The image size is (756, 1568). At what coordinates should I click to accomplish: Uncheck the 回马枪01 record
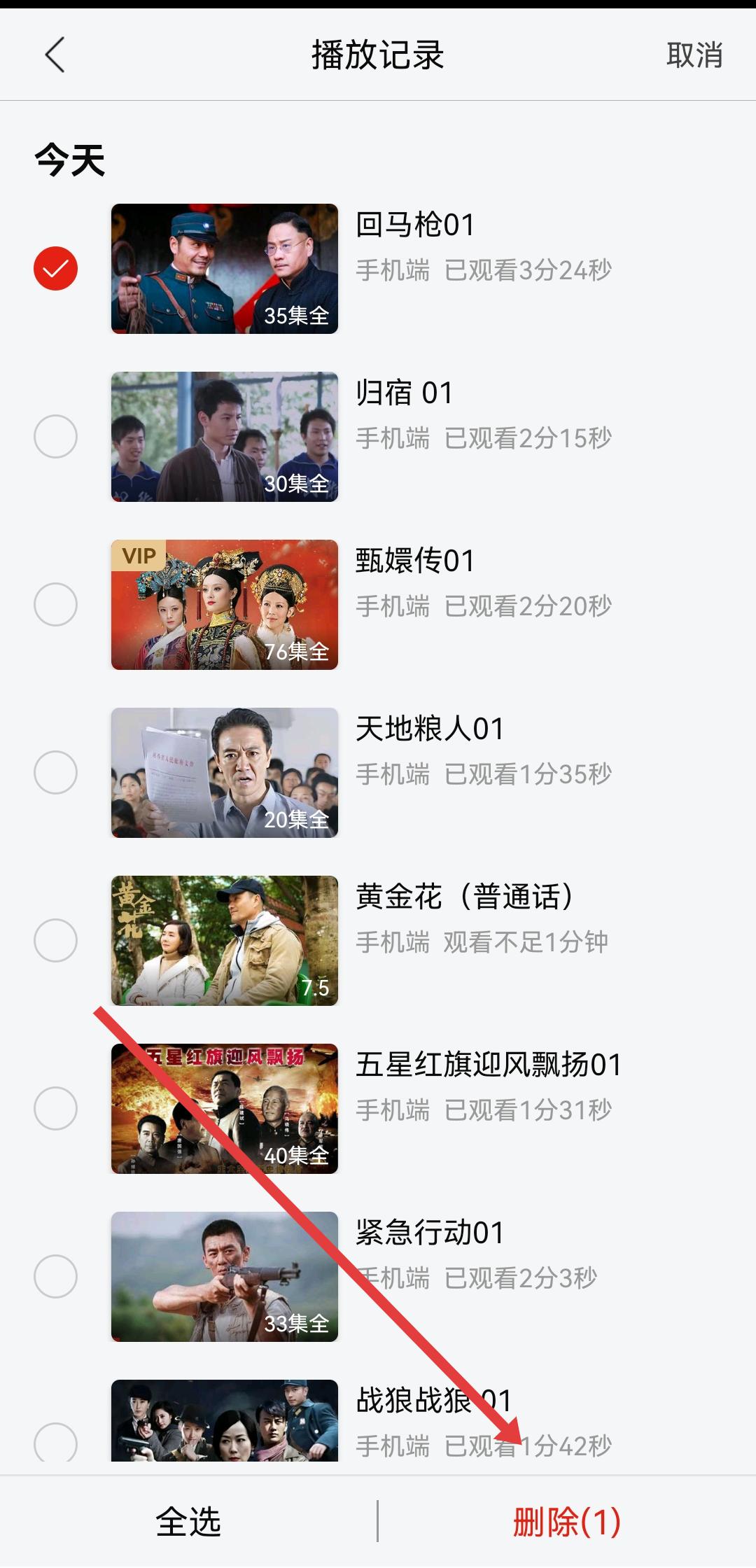pyautogui.click(x=55, y=269)
